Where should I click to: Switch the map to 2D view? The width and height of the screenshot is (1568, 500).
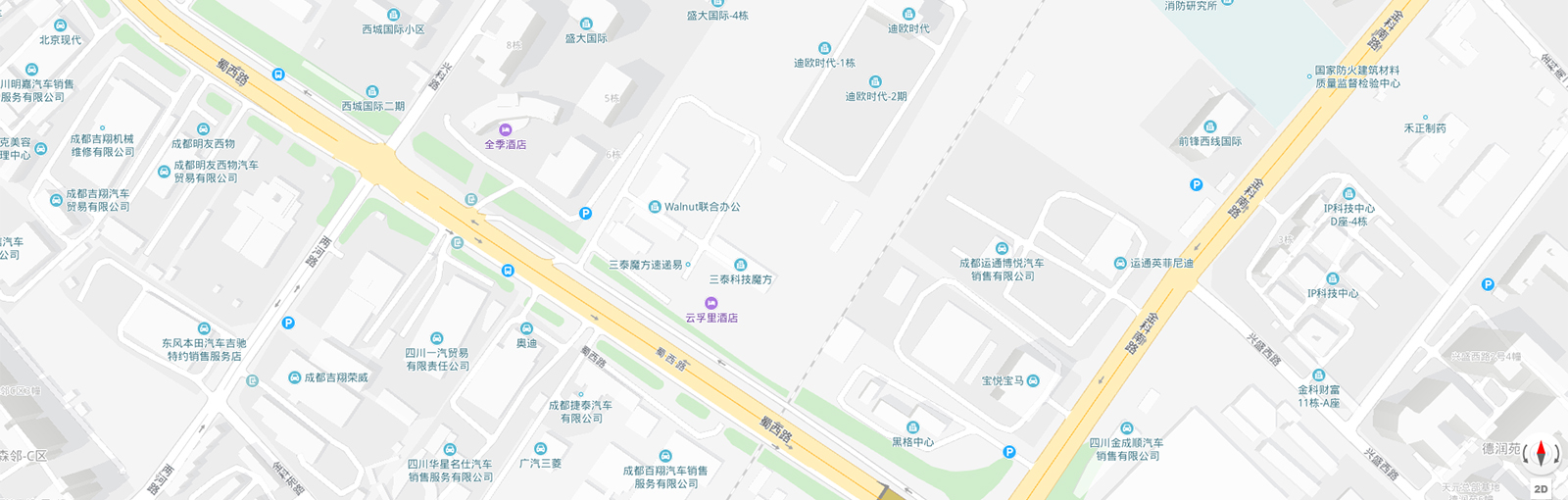[x=1541, y=488]
